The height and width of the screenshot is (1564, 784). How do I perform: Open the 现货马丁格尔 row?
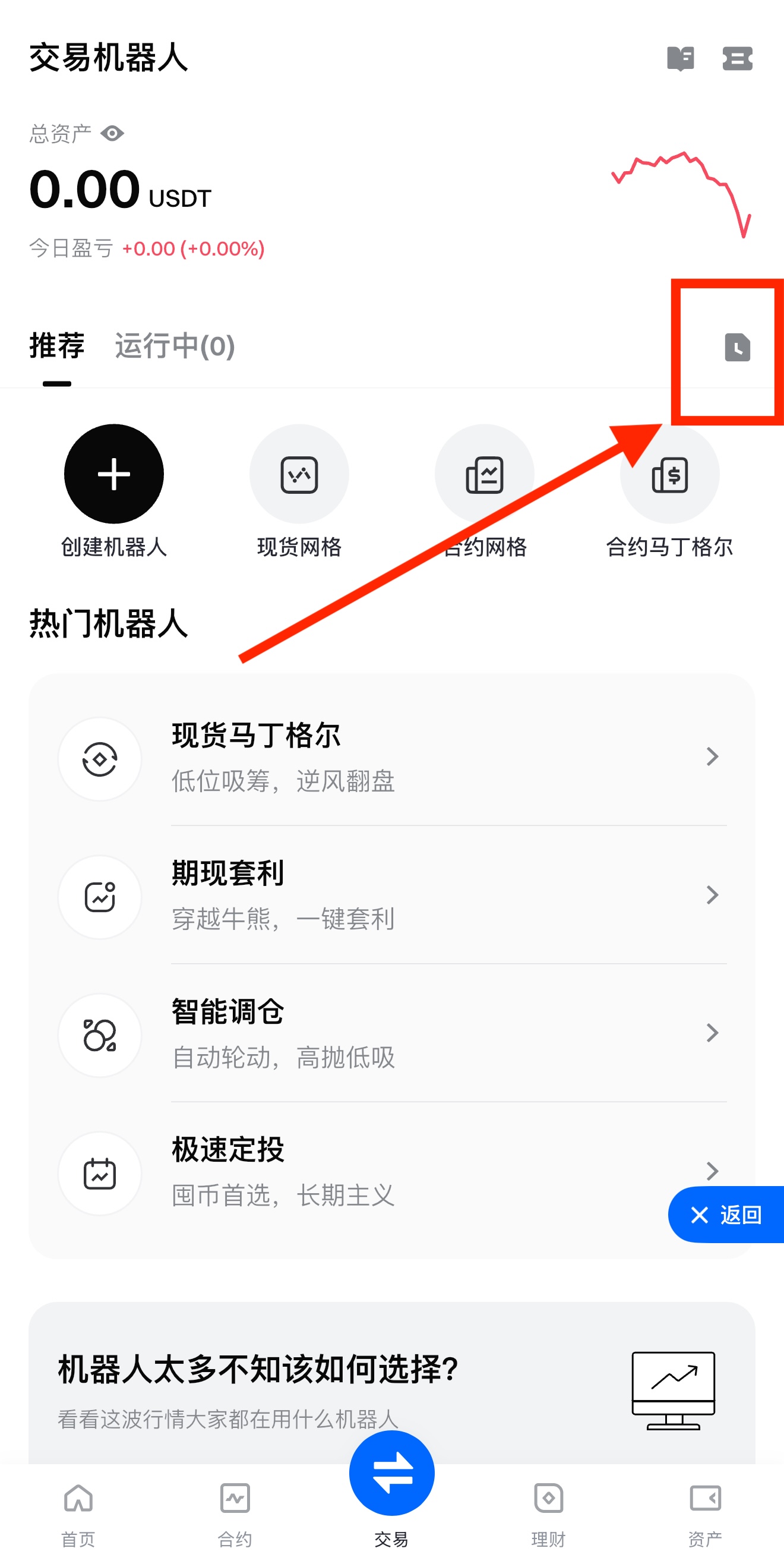392,757
